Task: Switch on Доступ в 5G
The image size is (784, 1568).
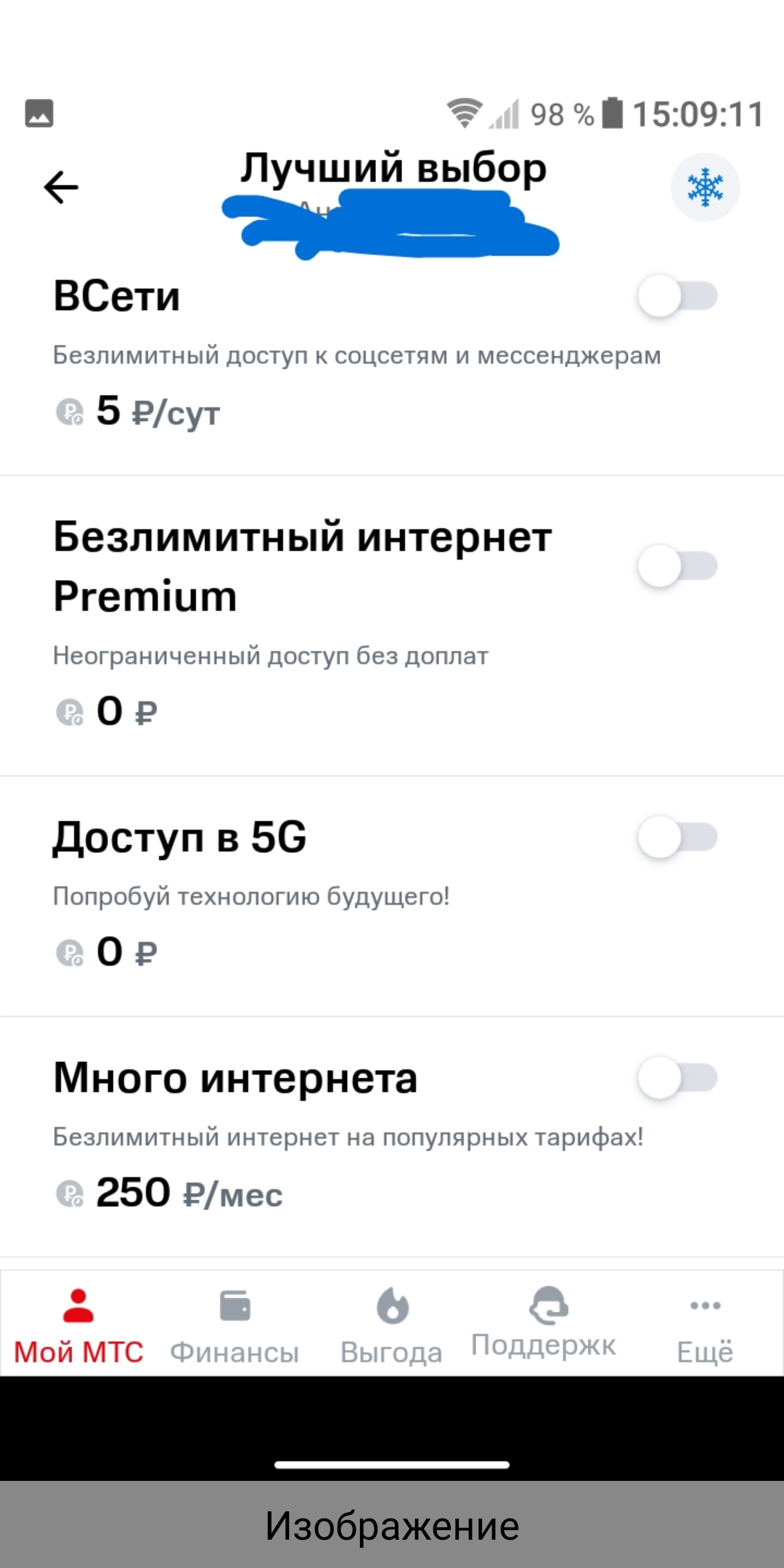Action: pos(677,837)
